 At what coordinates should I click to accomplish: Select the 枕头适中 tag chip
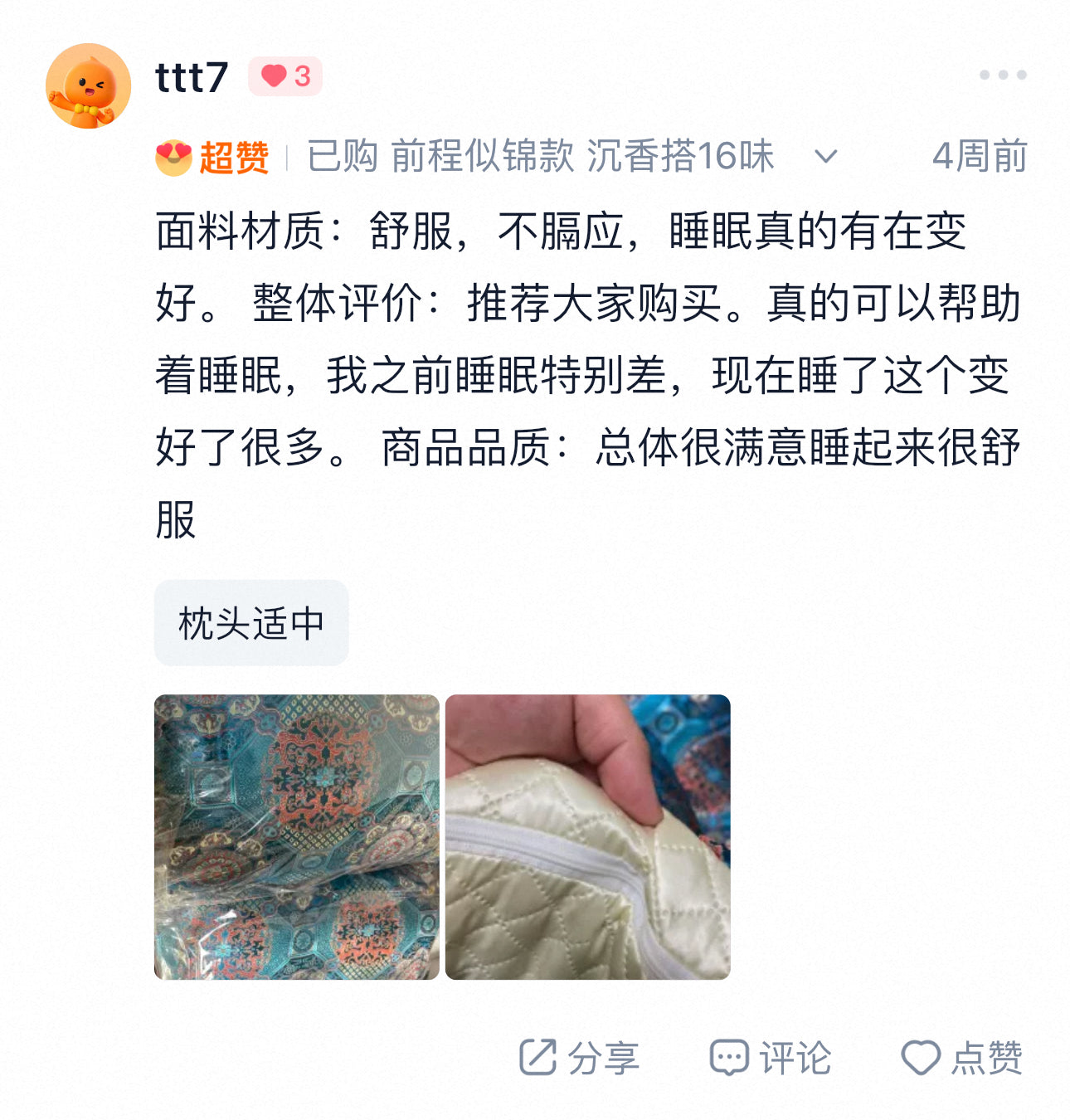pos(251,623)
